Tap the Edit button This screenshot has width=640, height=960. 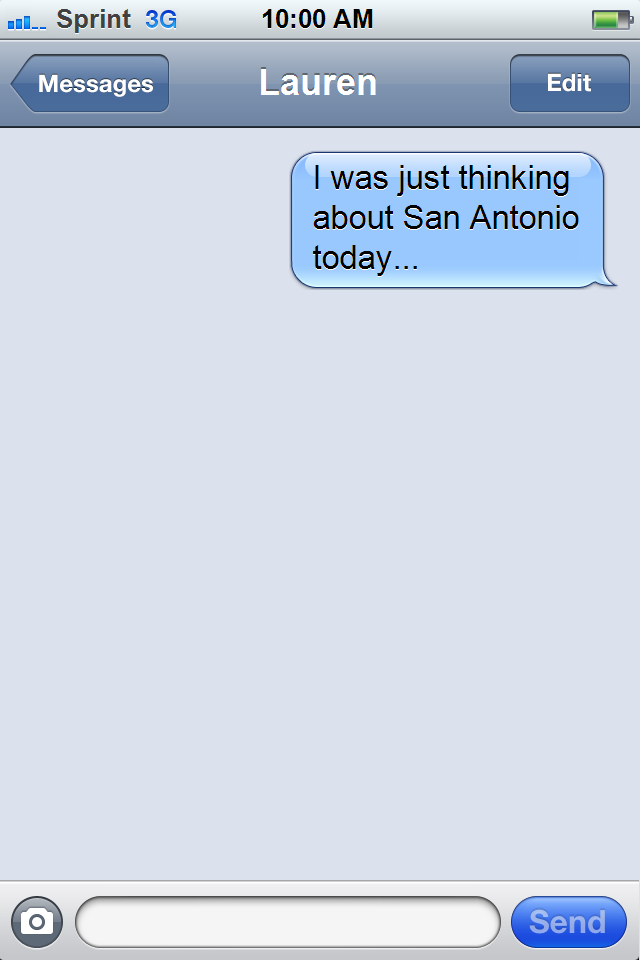pyautogui.click(x=569, y=84)
